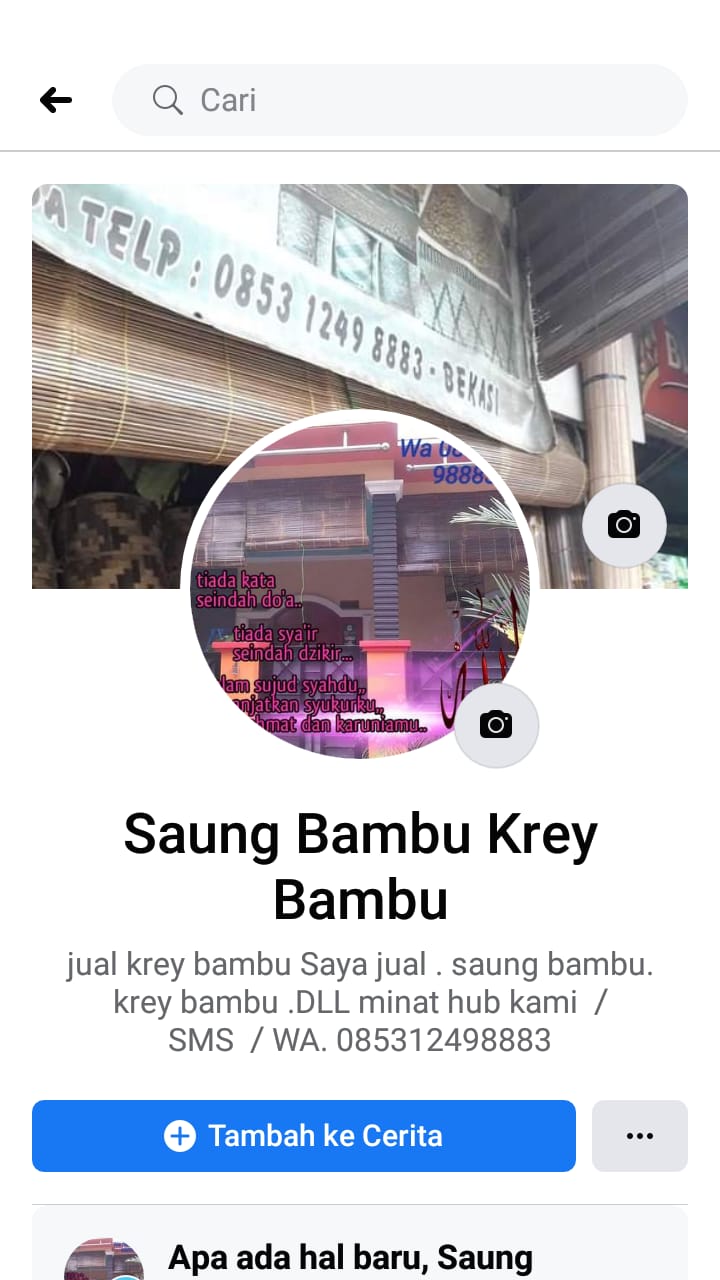
Task: Open the Cari search field
Action: [x=400, y=100]
